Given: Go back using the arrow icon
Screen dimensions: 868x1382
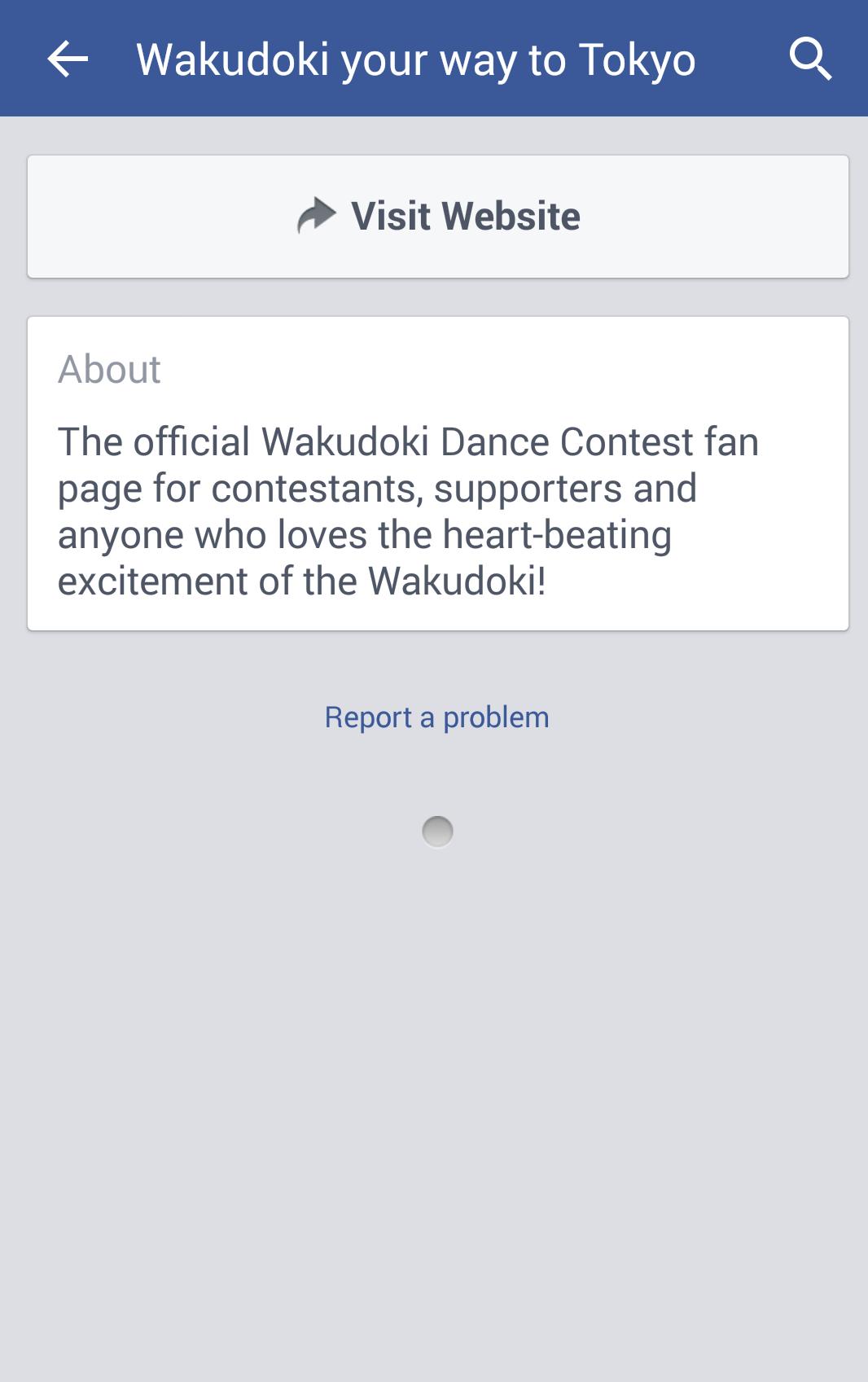Looking at the screenshot, I should coord(68,59).
